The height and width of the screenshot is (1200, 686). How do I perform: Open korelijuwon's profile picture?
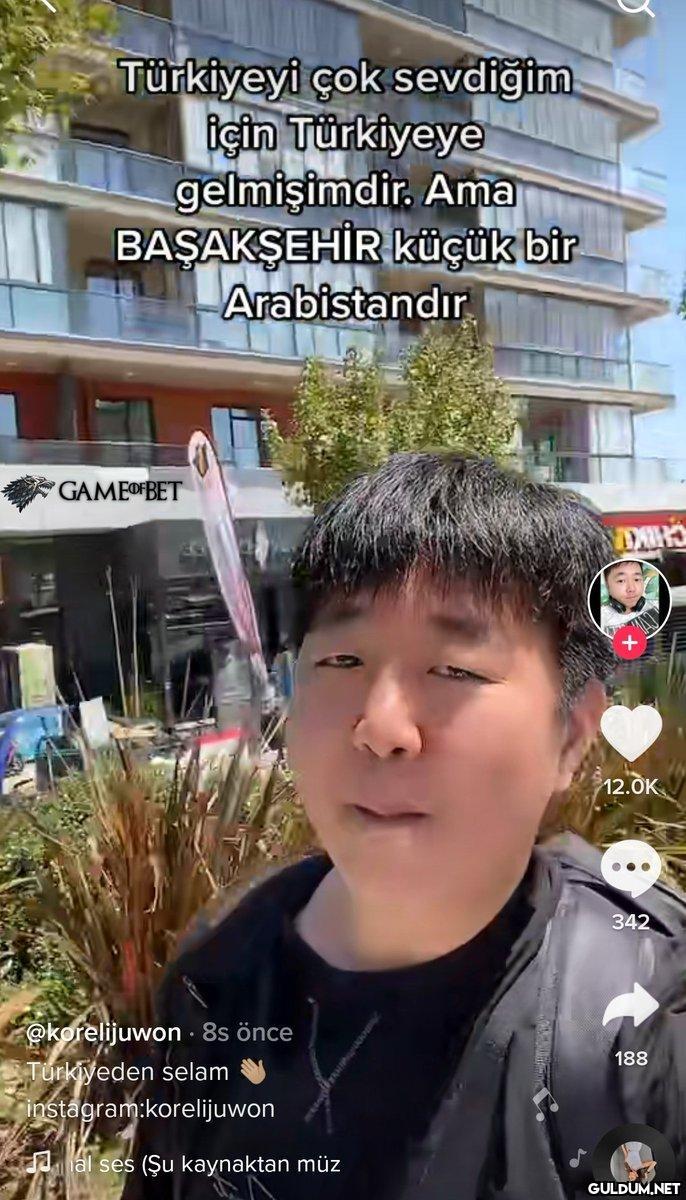tap(629, 598)
